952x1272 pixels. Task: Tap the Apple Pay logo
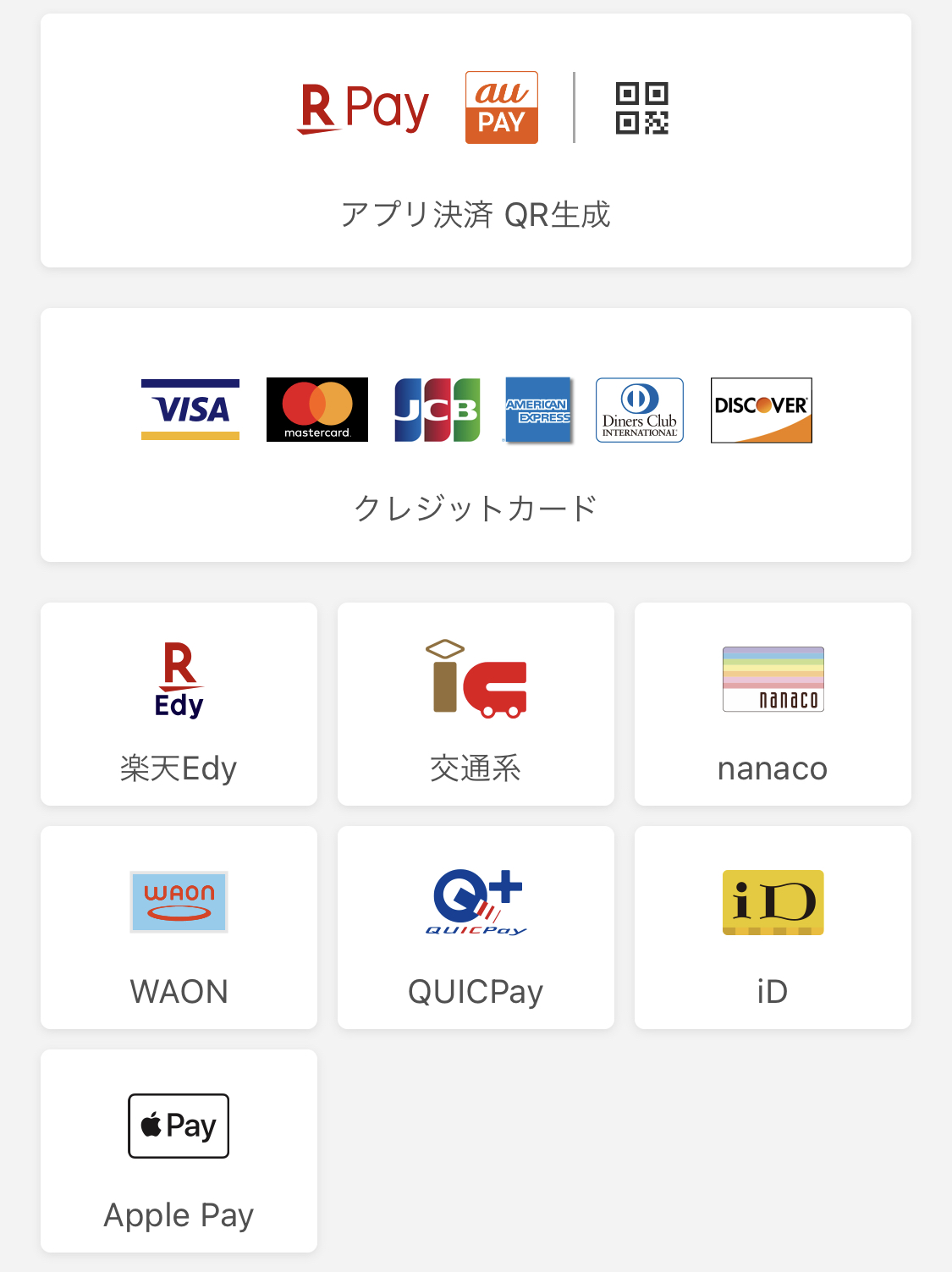pos(178,1126)
